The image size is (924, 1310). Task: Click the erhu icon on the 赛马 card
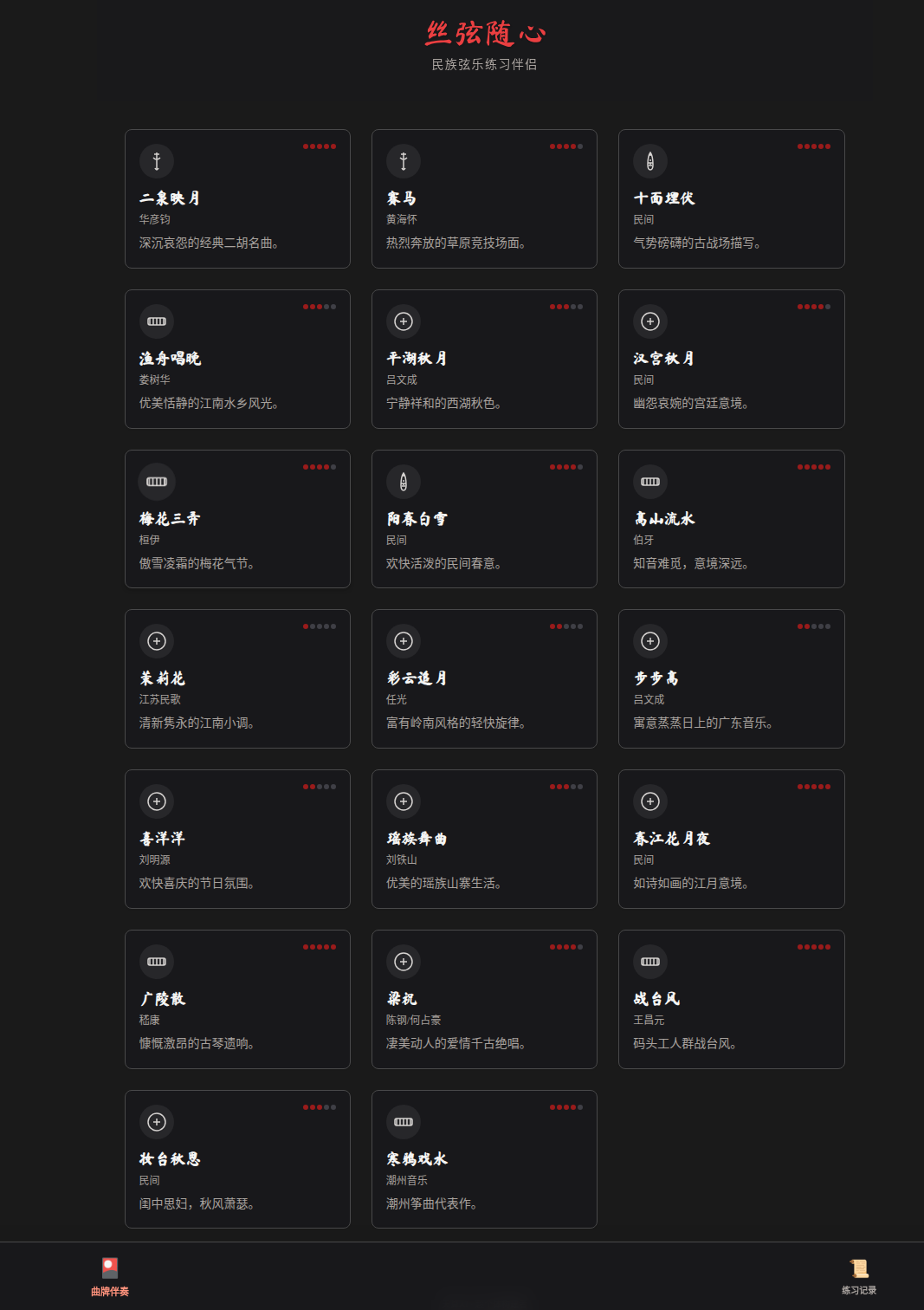pyautogui.click(x=404, y=161)
